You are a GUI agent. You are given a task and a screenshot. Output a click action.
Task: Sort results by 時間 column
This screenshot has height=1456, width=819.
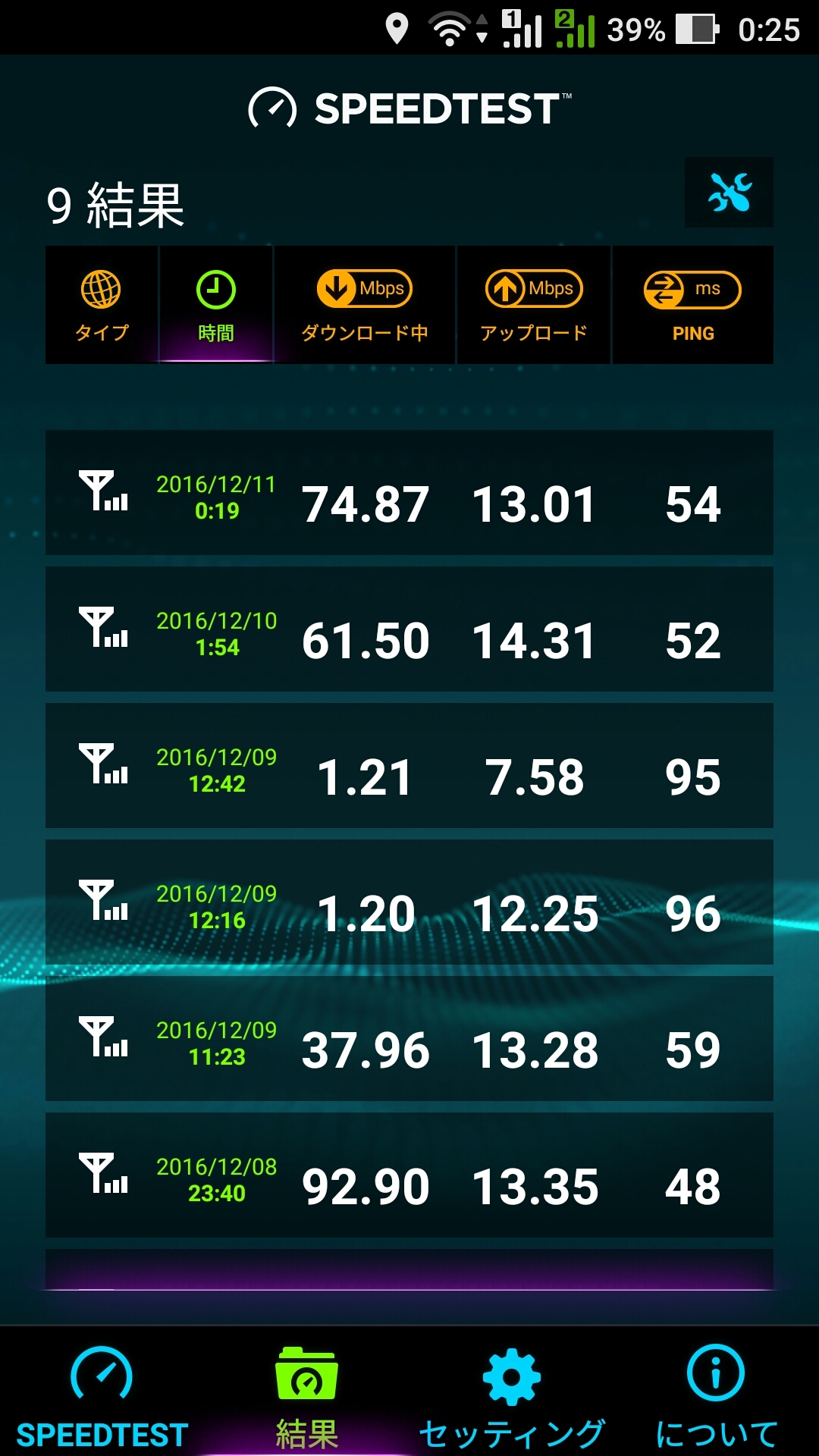(216, 305)
